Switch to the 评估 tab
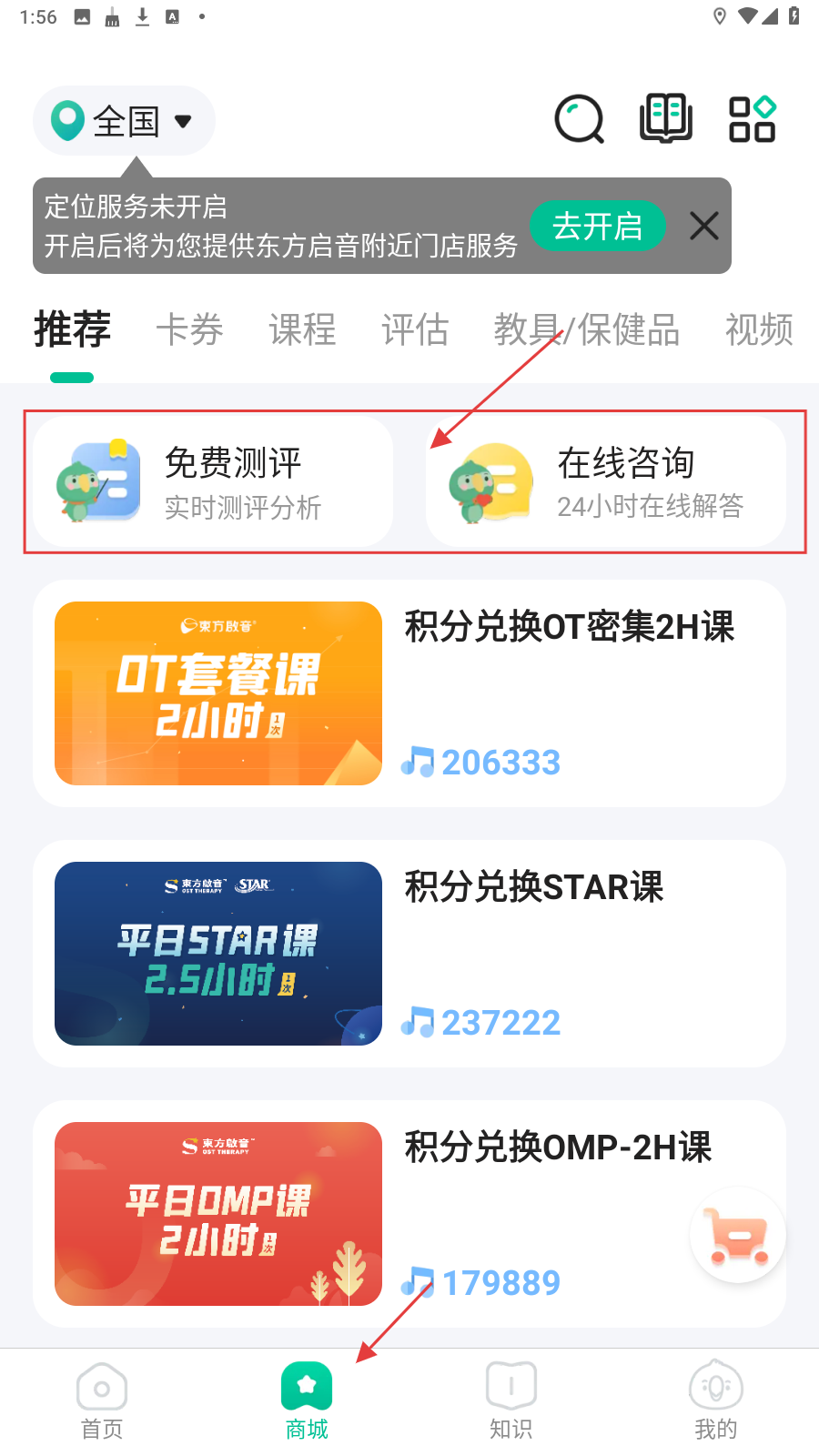This screenshot has width=819, height=1456. click(x=415, y=329)
